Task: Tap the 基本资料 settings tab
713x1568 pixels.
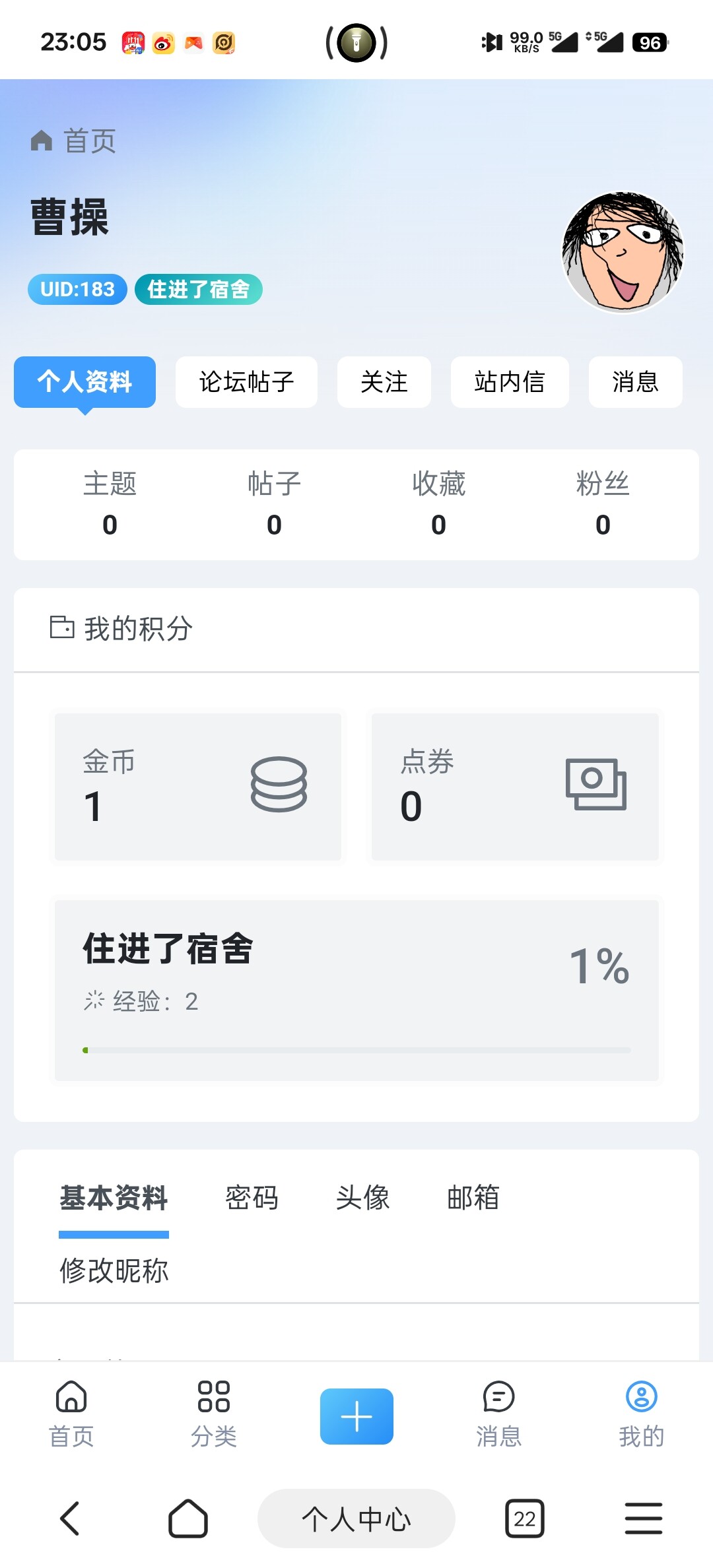Action: 114,1198
